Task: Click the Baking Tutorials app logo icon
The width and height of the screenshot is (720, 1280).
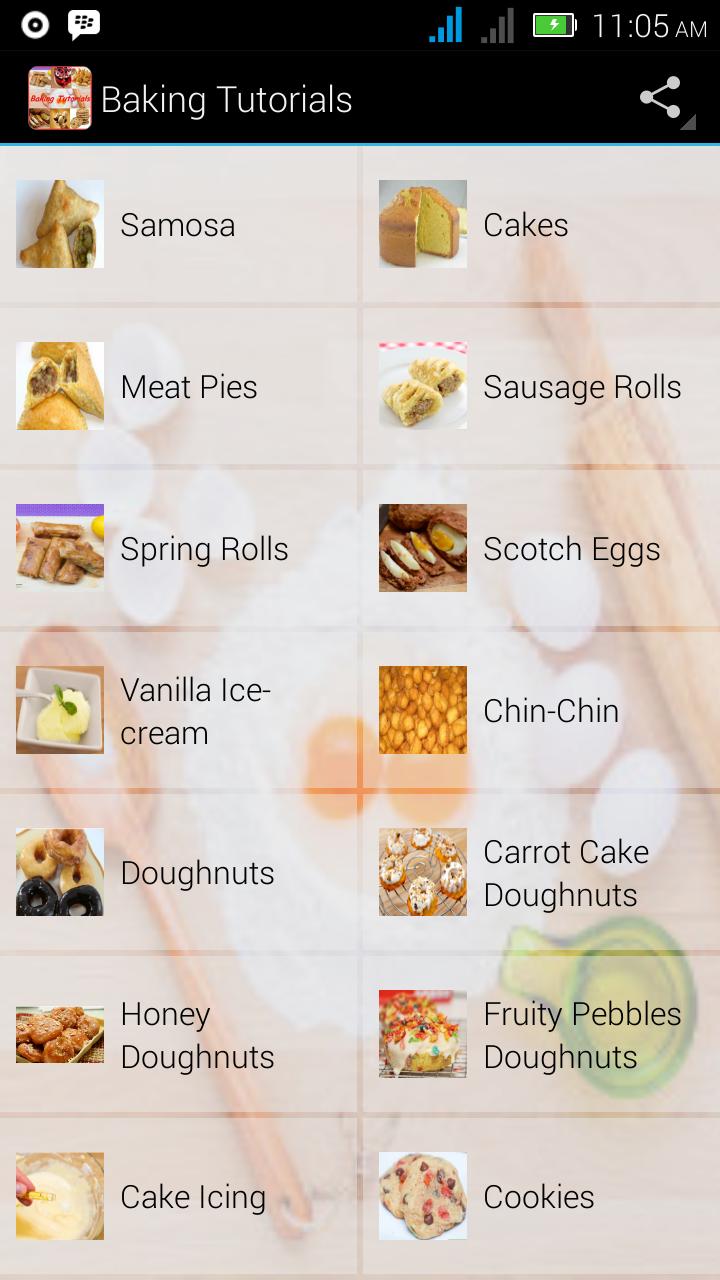Action: coord(59,97)
